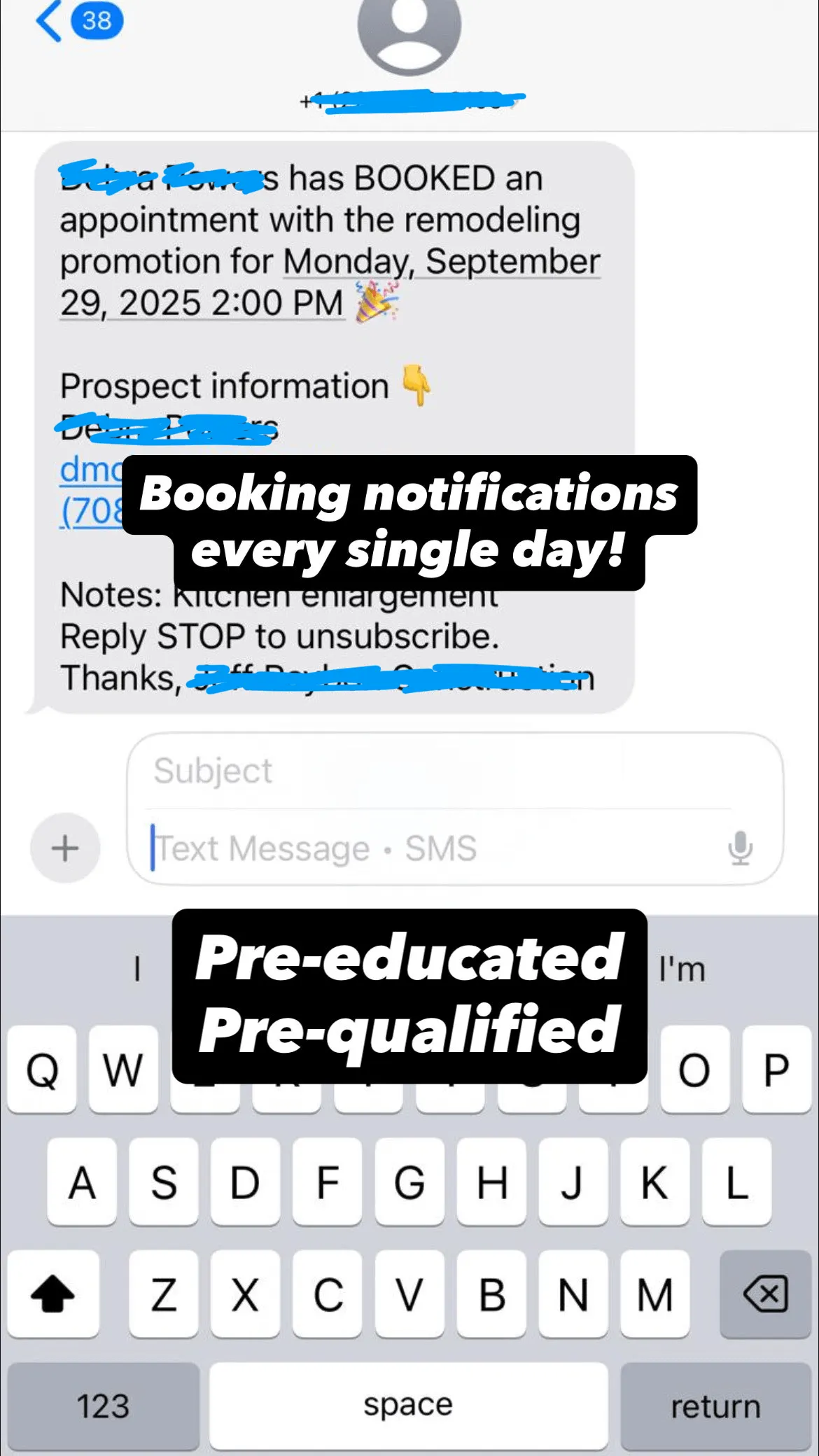819x1456 pixels.
Task: Enable the shift key
Action: [53, 1294]
